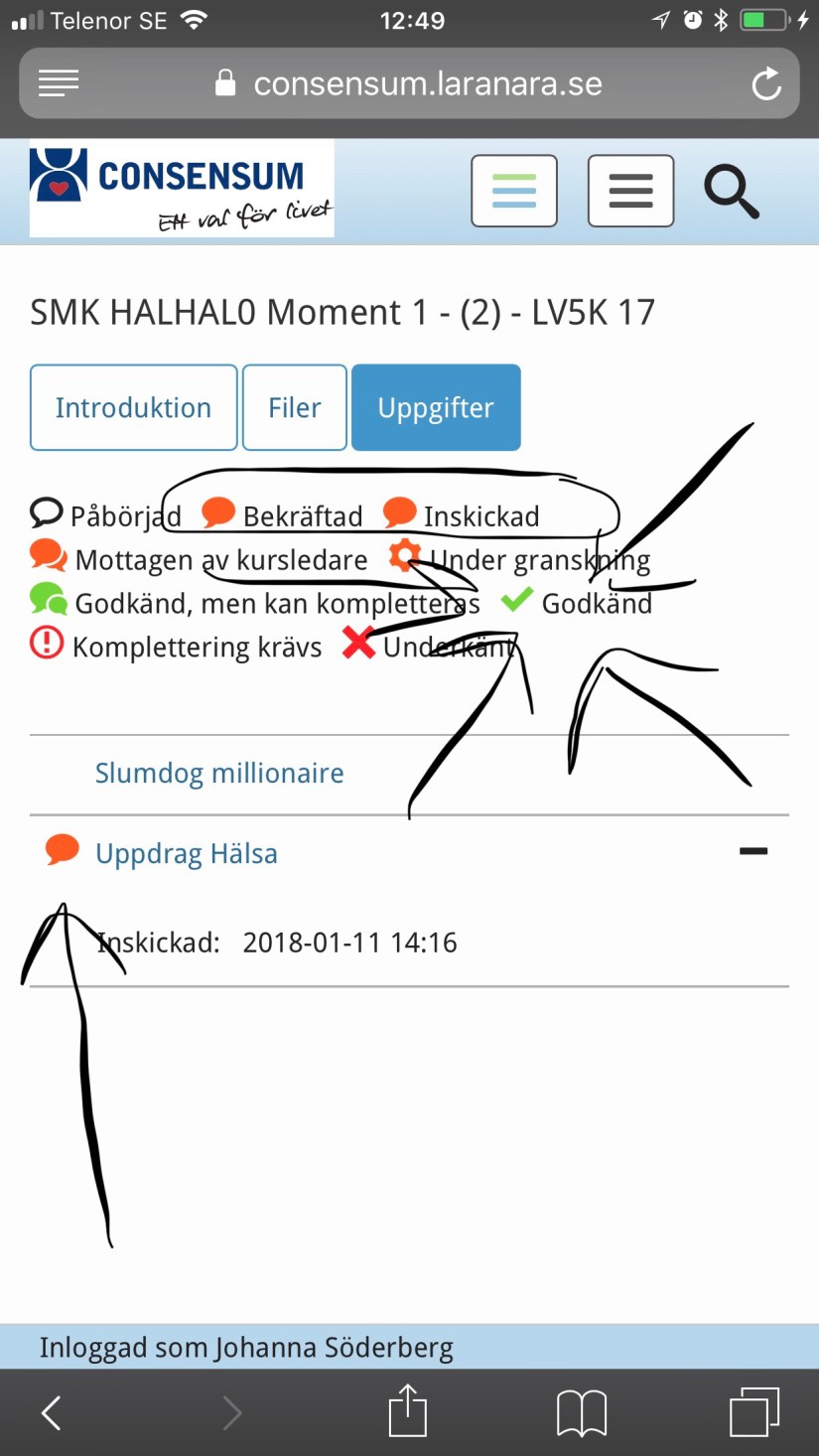The height and width of the screenshot is (1456, 819).
Task: Open Safari bookmarks
Action: (582, 1411)
